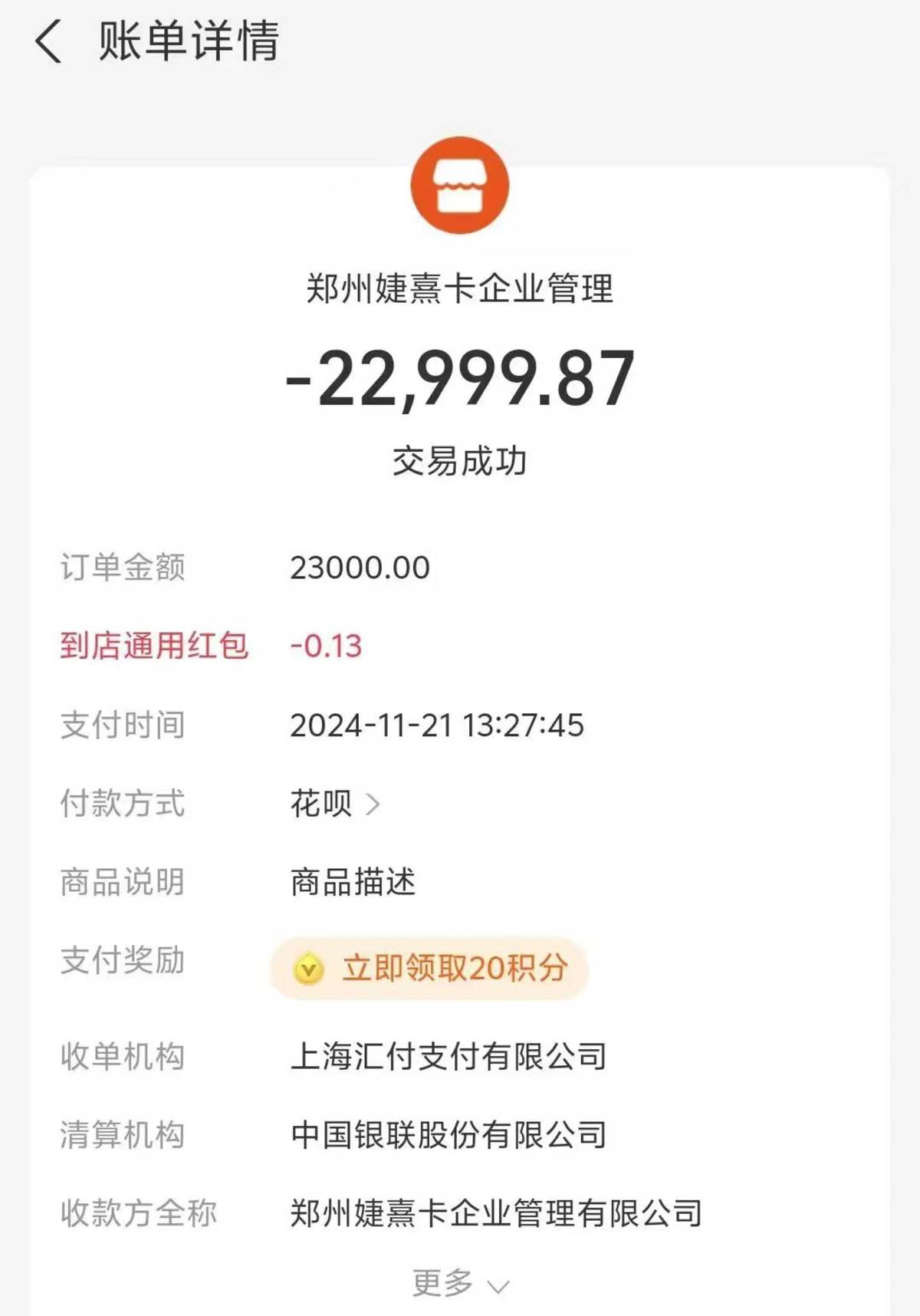The width and height of the screenshot is (920, 1316).
Task: Click the 支付时间 timestamp value
Action: tap(437, 725)
